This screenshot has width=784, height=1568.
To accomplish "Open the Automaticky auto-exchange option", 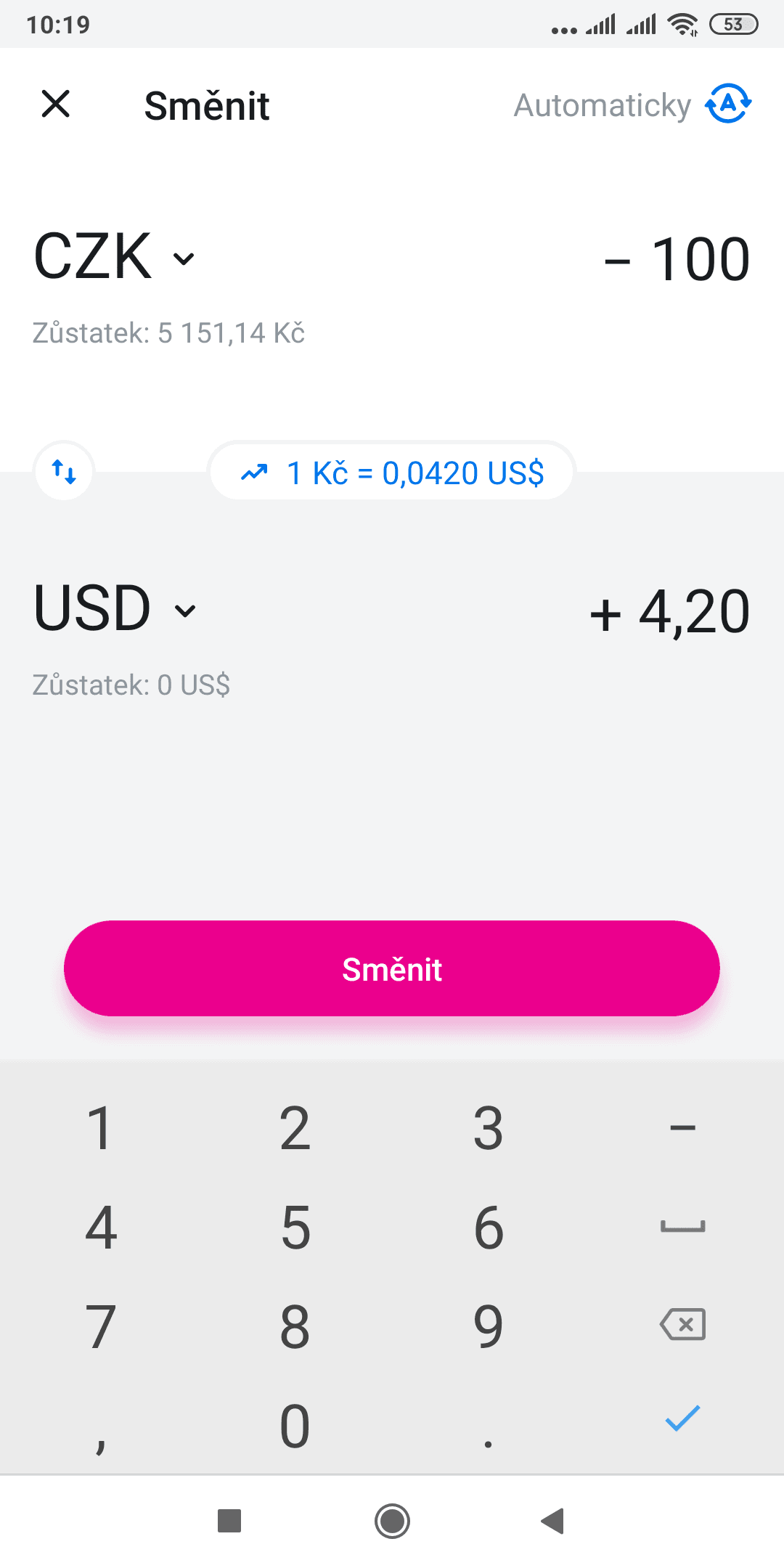I will click(632, 105).
